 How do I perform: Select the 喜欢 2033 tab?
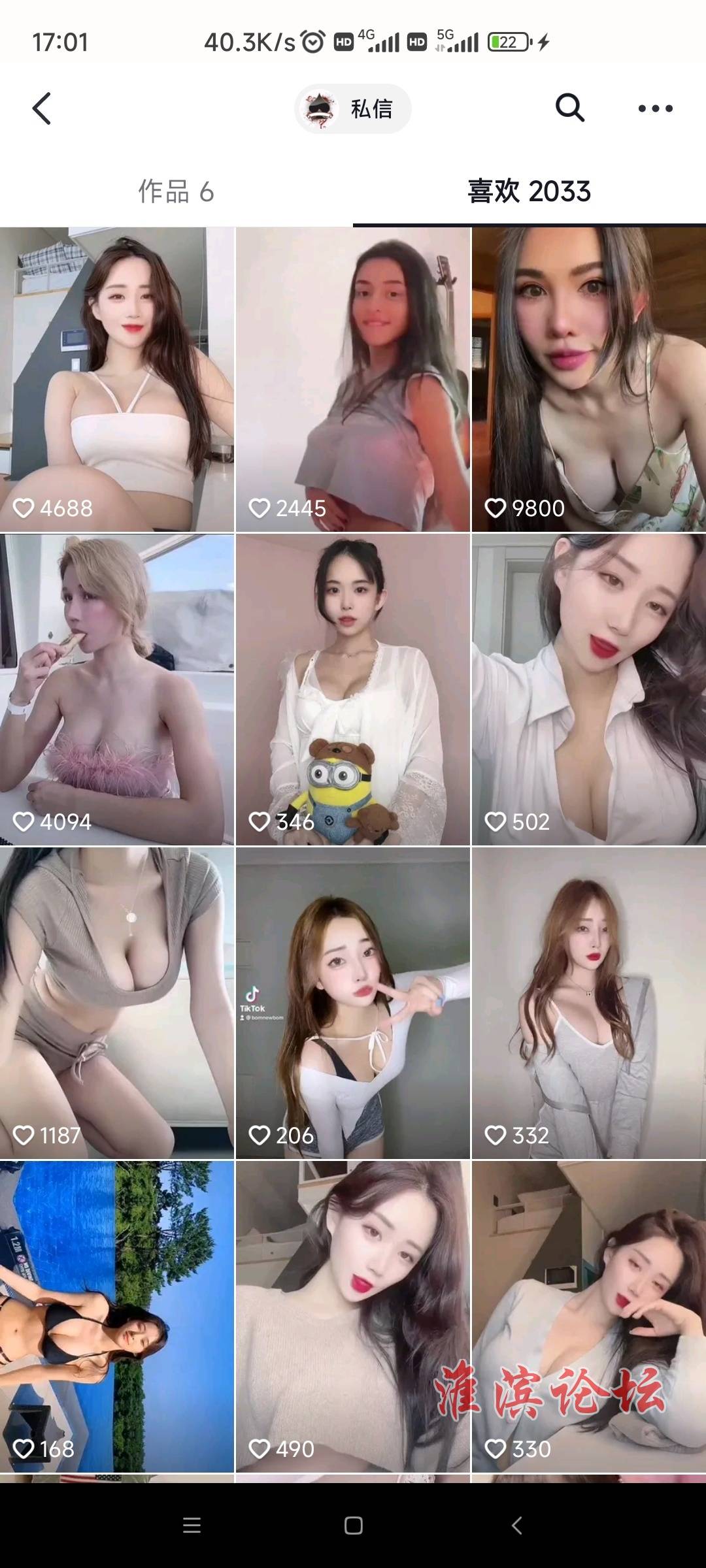529,192
